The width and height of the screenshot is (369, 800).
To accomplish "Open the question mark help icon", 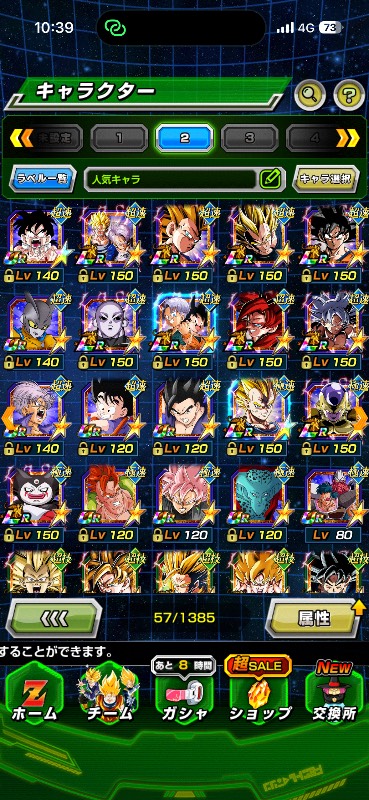I will point(349,93).
